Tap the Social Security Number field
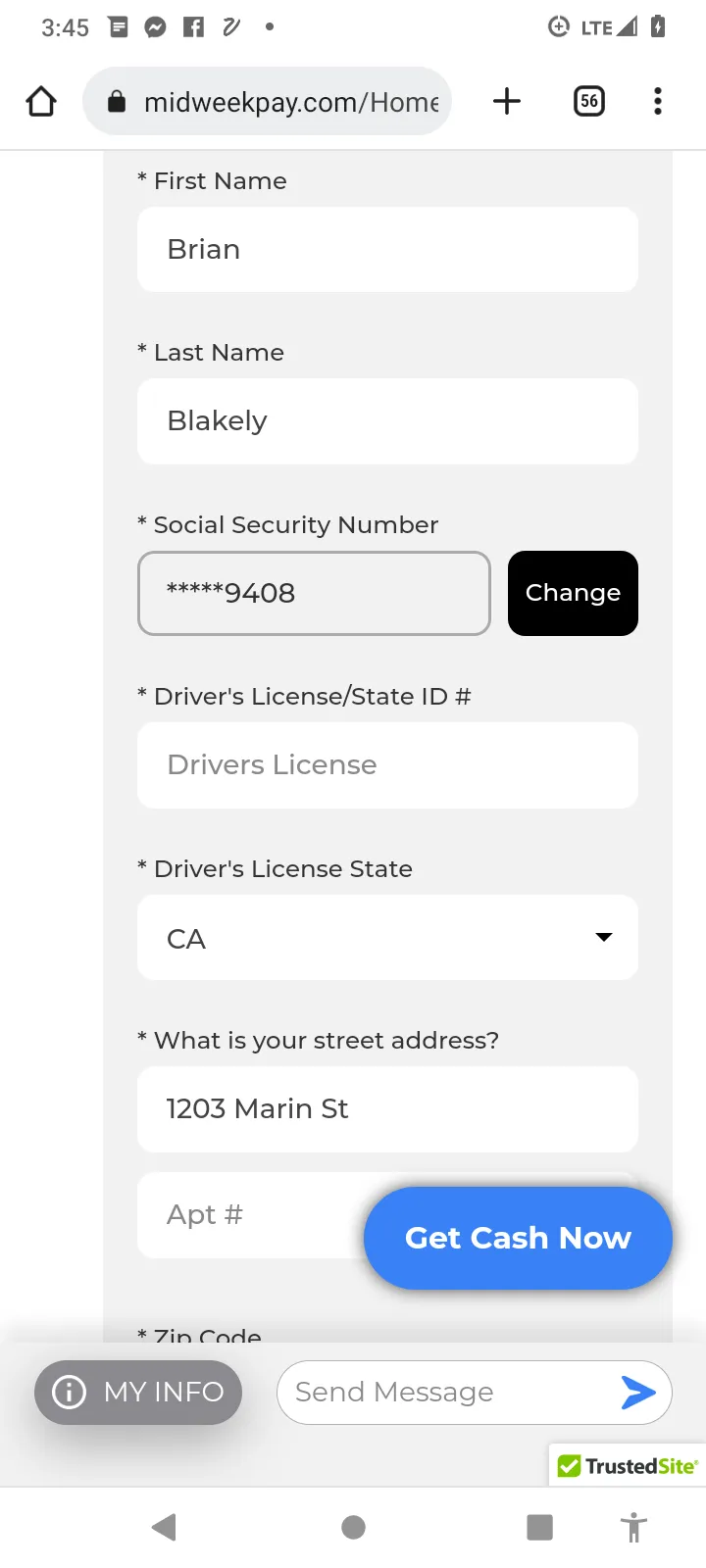706x1568 pixels. point(314,593)
